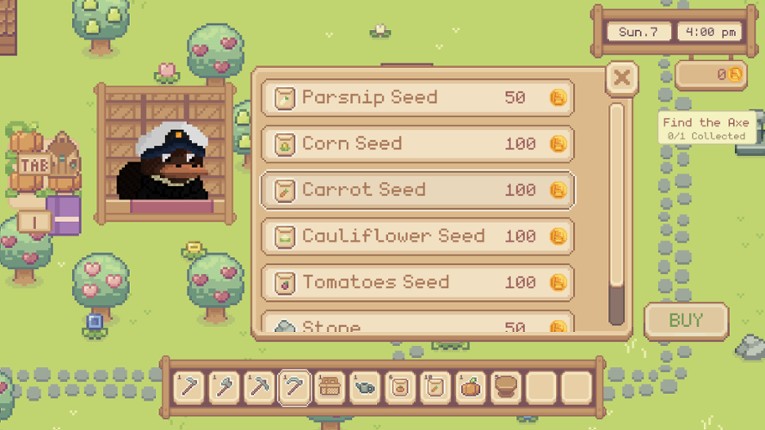Select Parsnip Seed in the shop

417,98
